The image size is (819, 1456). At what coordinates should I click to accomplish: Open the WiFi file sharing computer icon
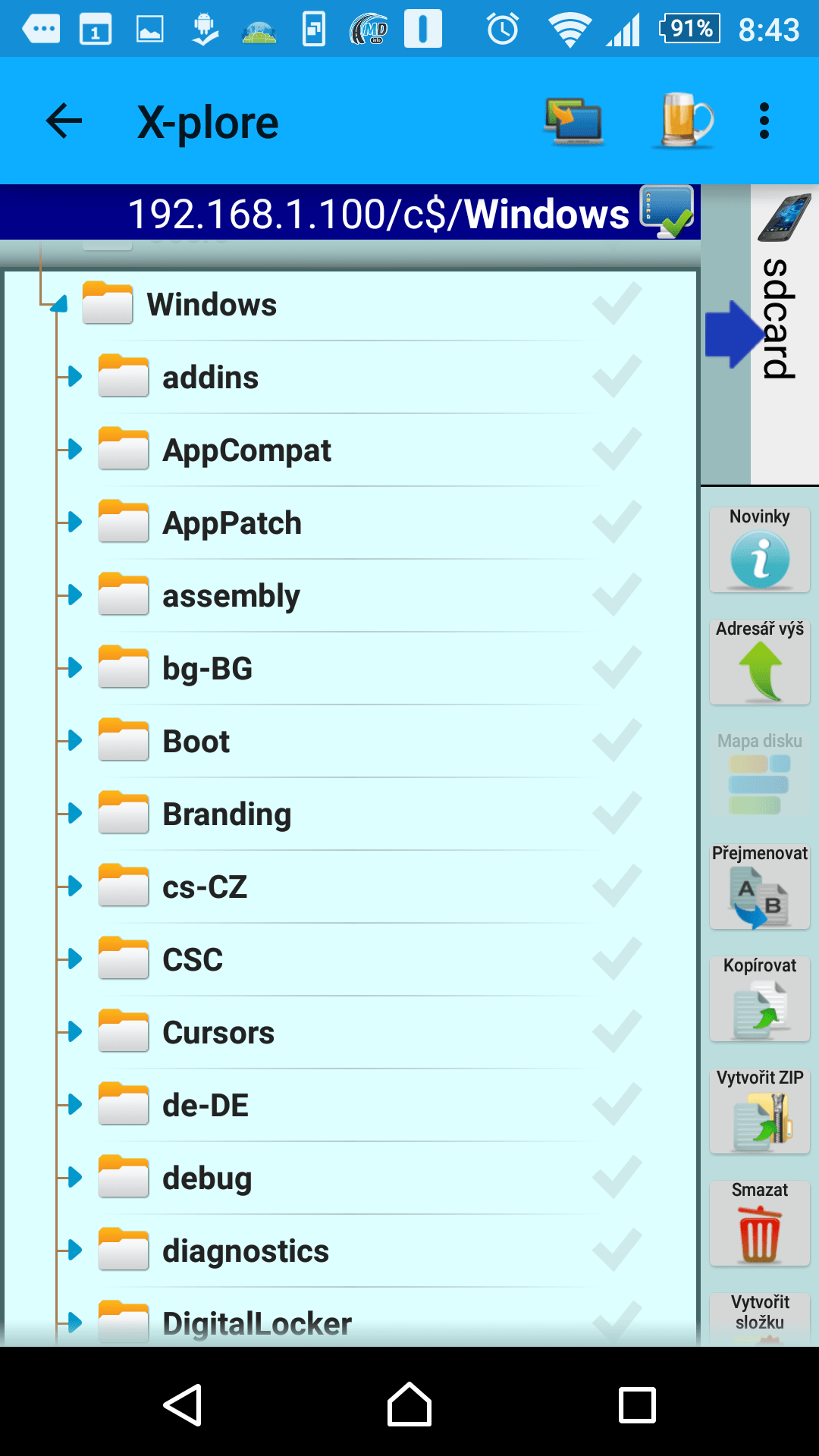574,121
